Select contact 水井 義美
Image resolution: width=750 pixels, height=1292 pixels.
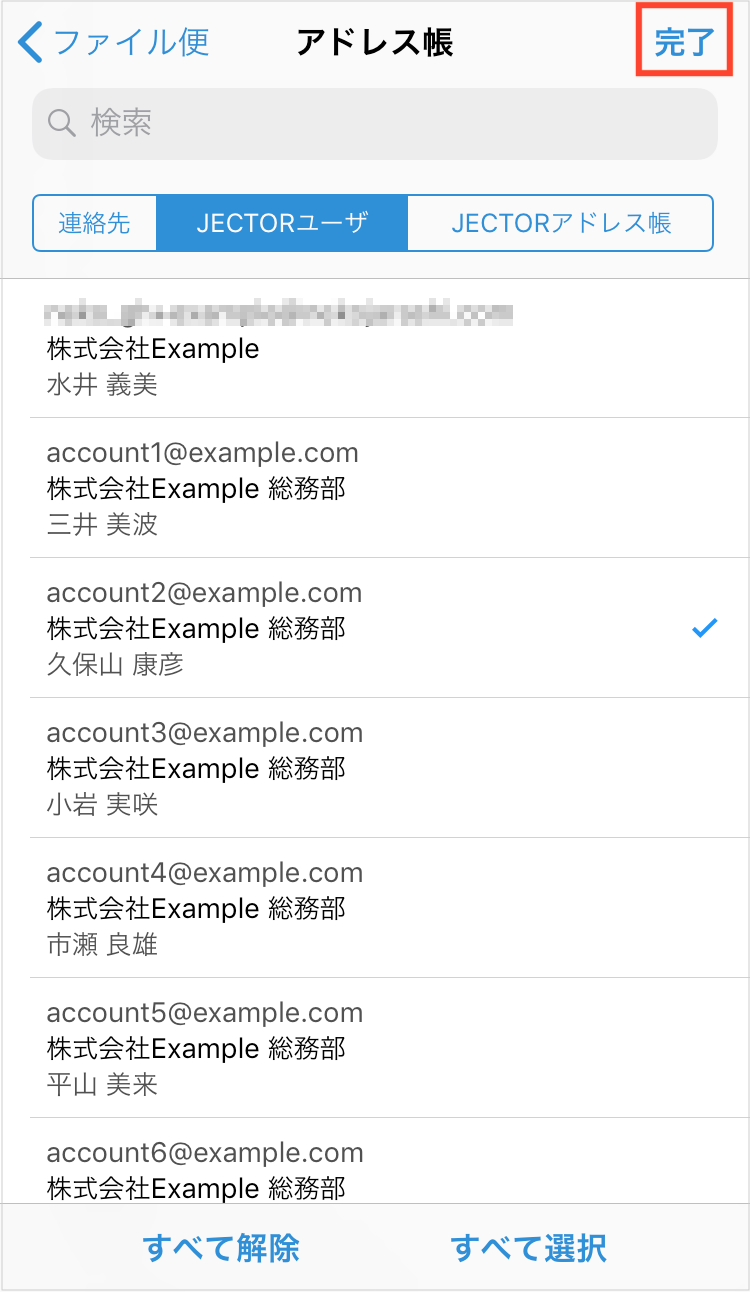point(375,348)
